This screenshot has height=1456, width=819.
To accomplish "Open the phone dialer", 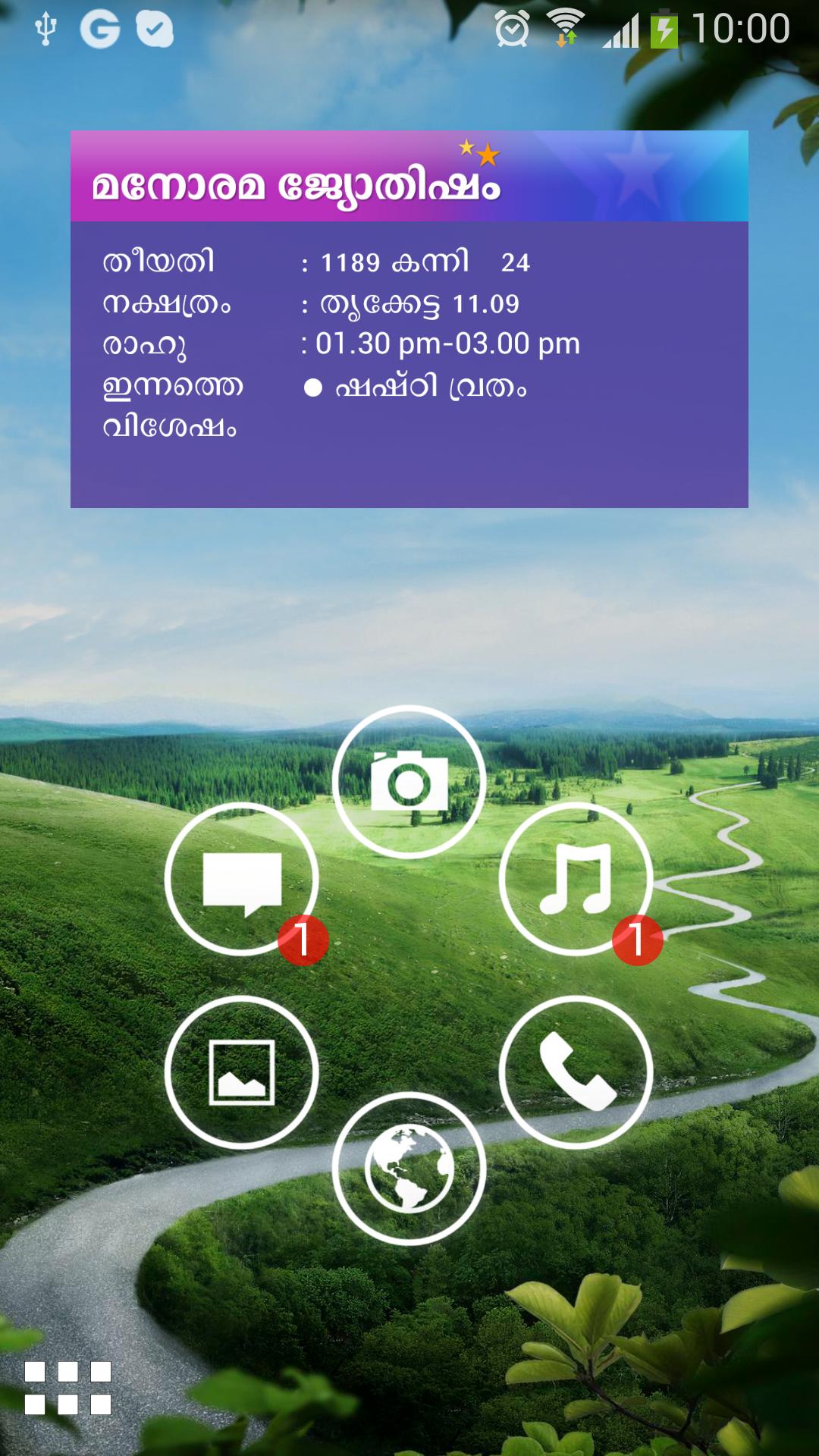I will click(x=576, y=1072).
